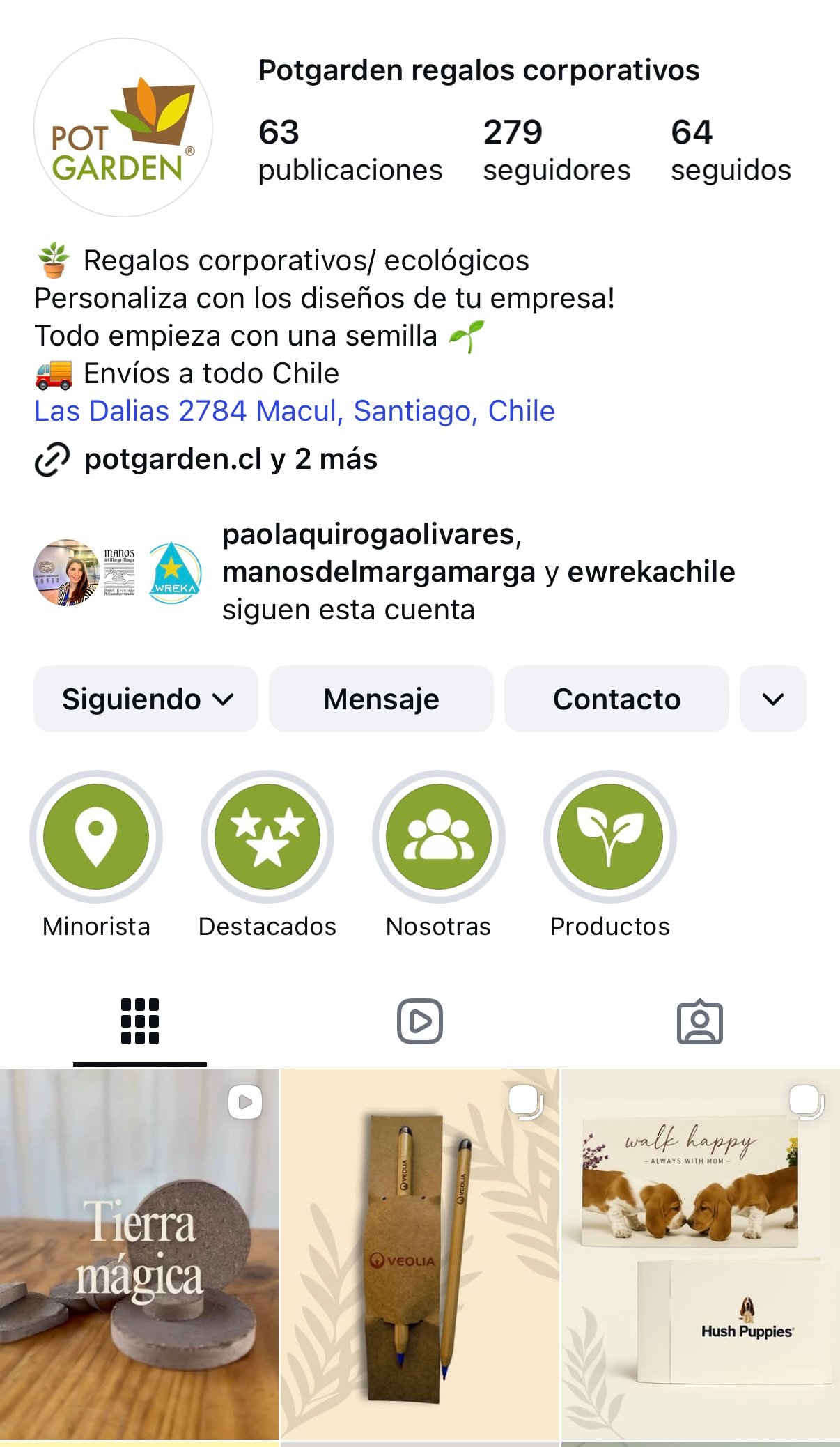The width and height of the screenshot is (840, 1447).
Task: View the Productos highlight
Action: tap(610, 836)
